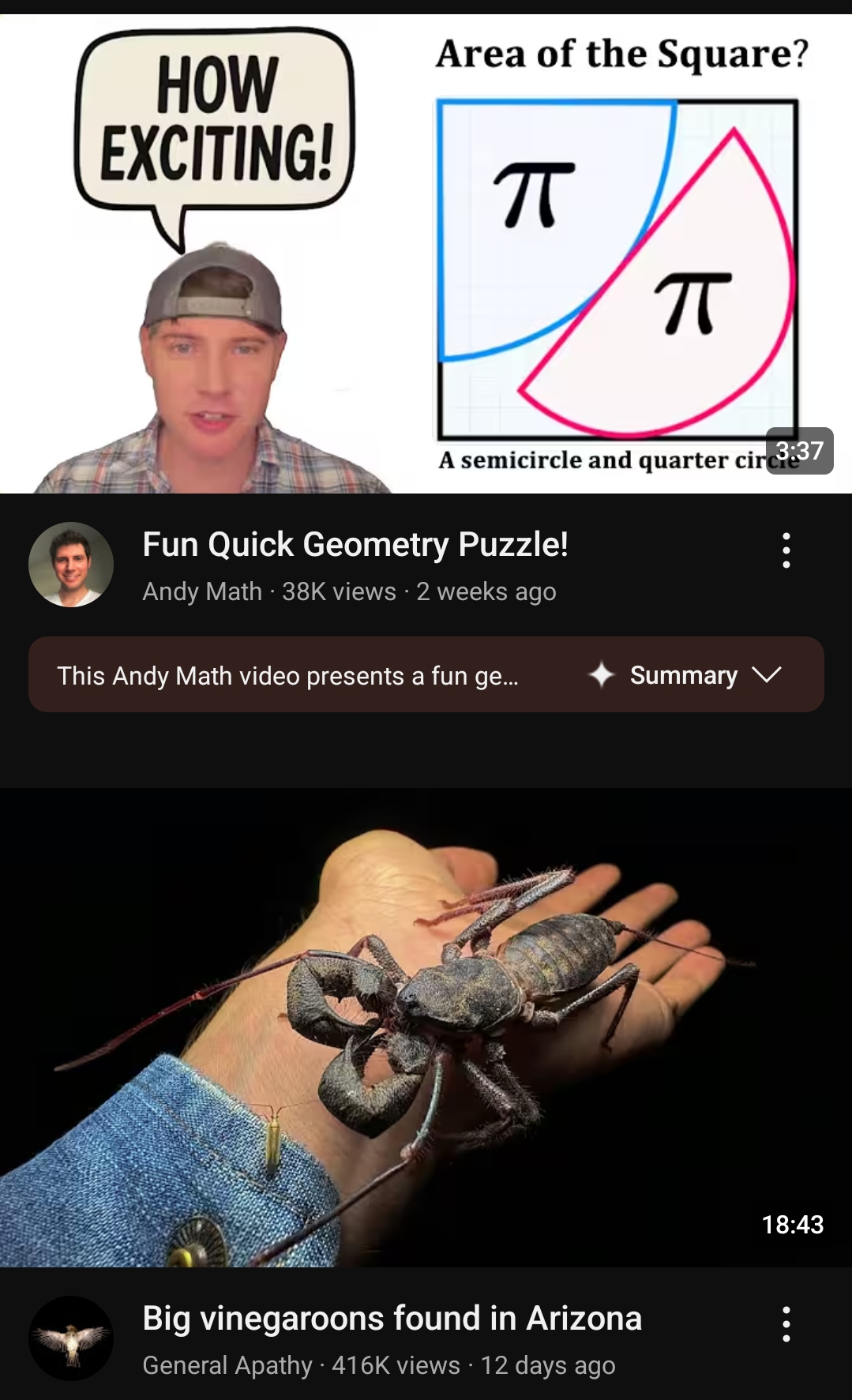Open options for Big vinegaroons video

pos(786,1324)
